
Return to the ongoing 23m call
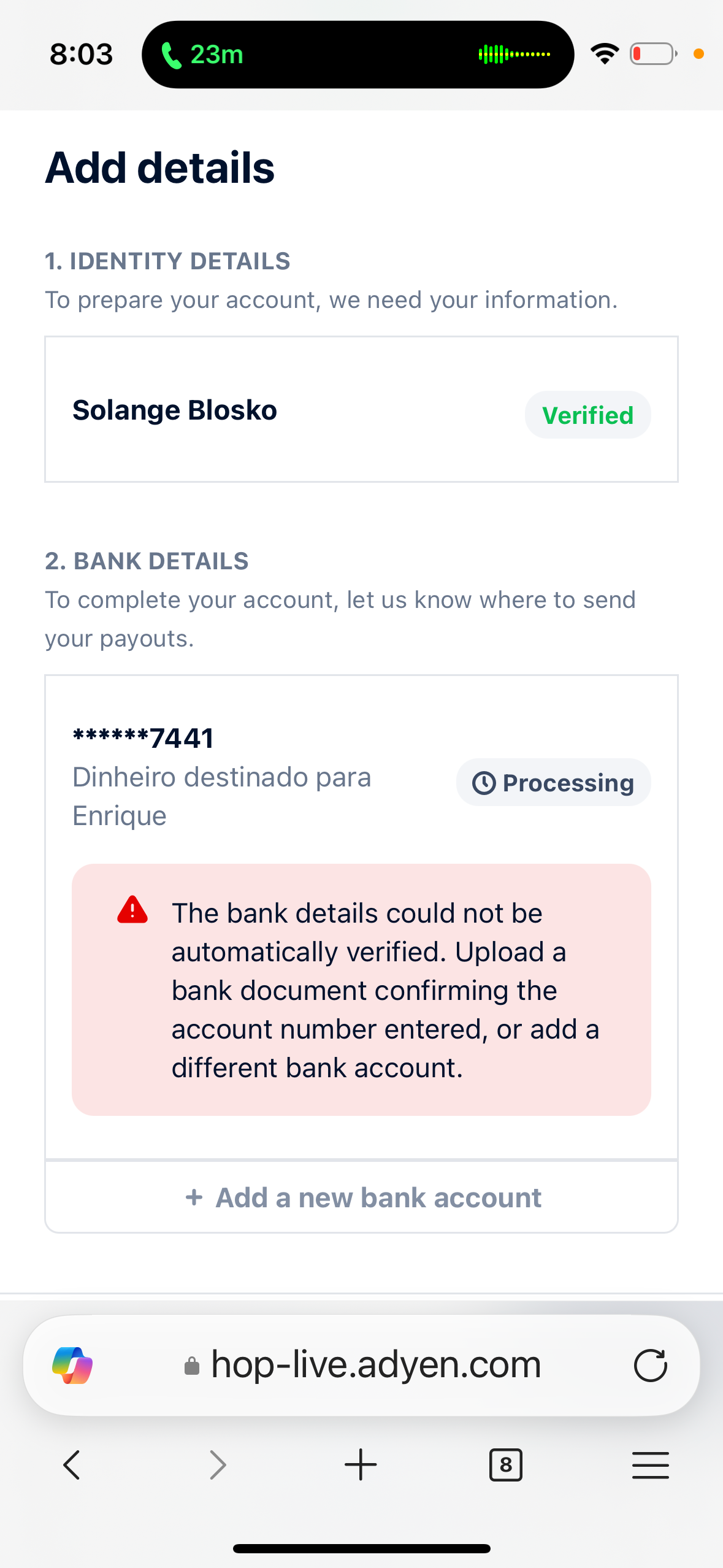pyautogui.click(x=358, y=55)
